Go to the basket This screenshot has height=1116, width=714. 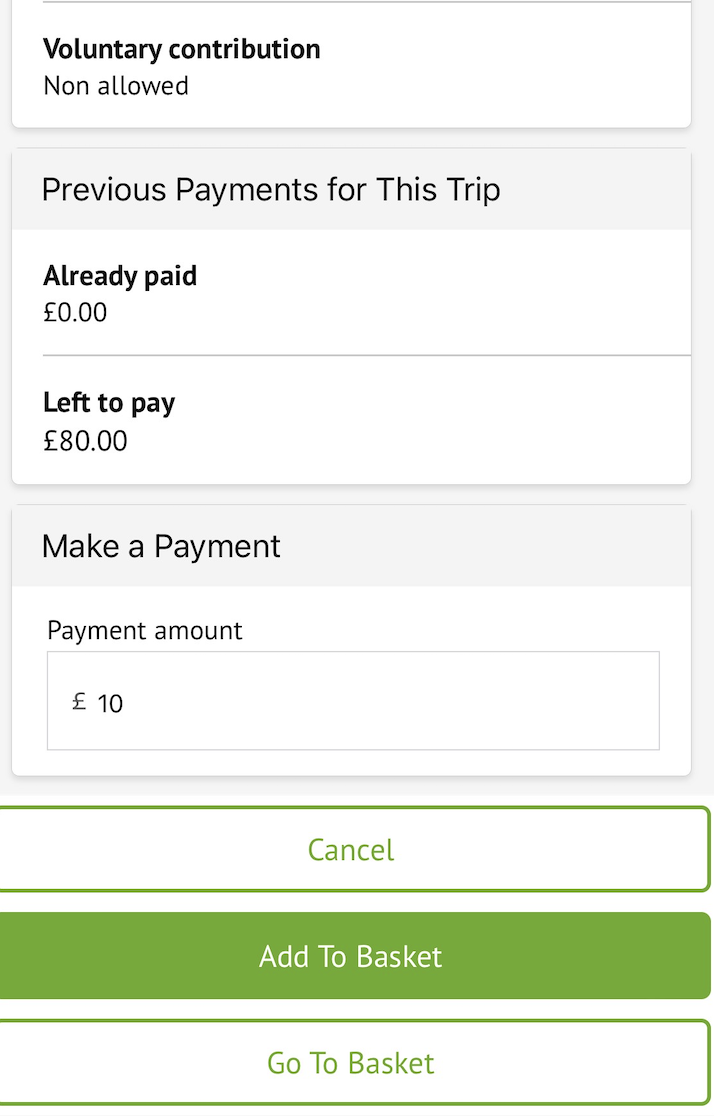[352, 1062]
